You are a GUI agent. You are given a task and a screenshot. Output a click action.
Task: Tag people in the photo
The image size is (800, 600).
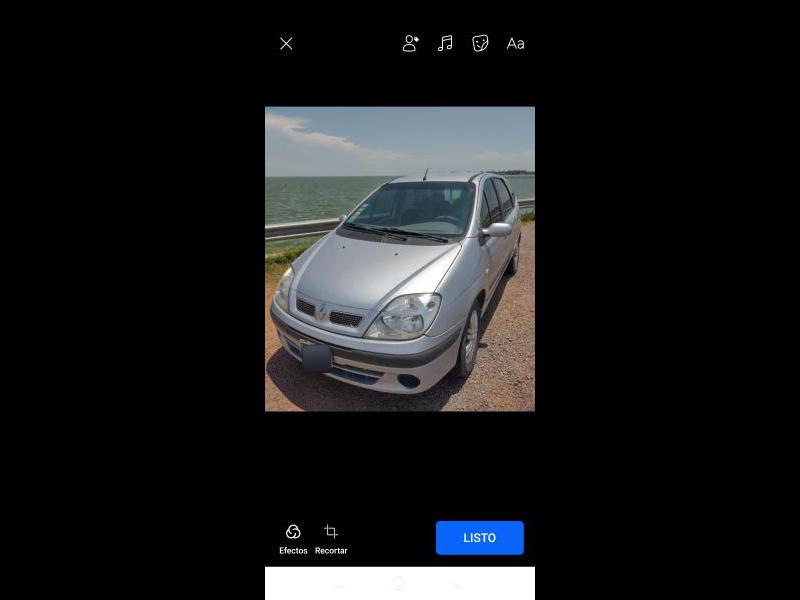click(410, 44)
